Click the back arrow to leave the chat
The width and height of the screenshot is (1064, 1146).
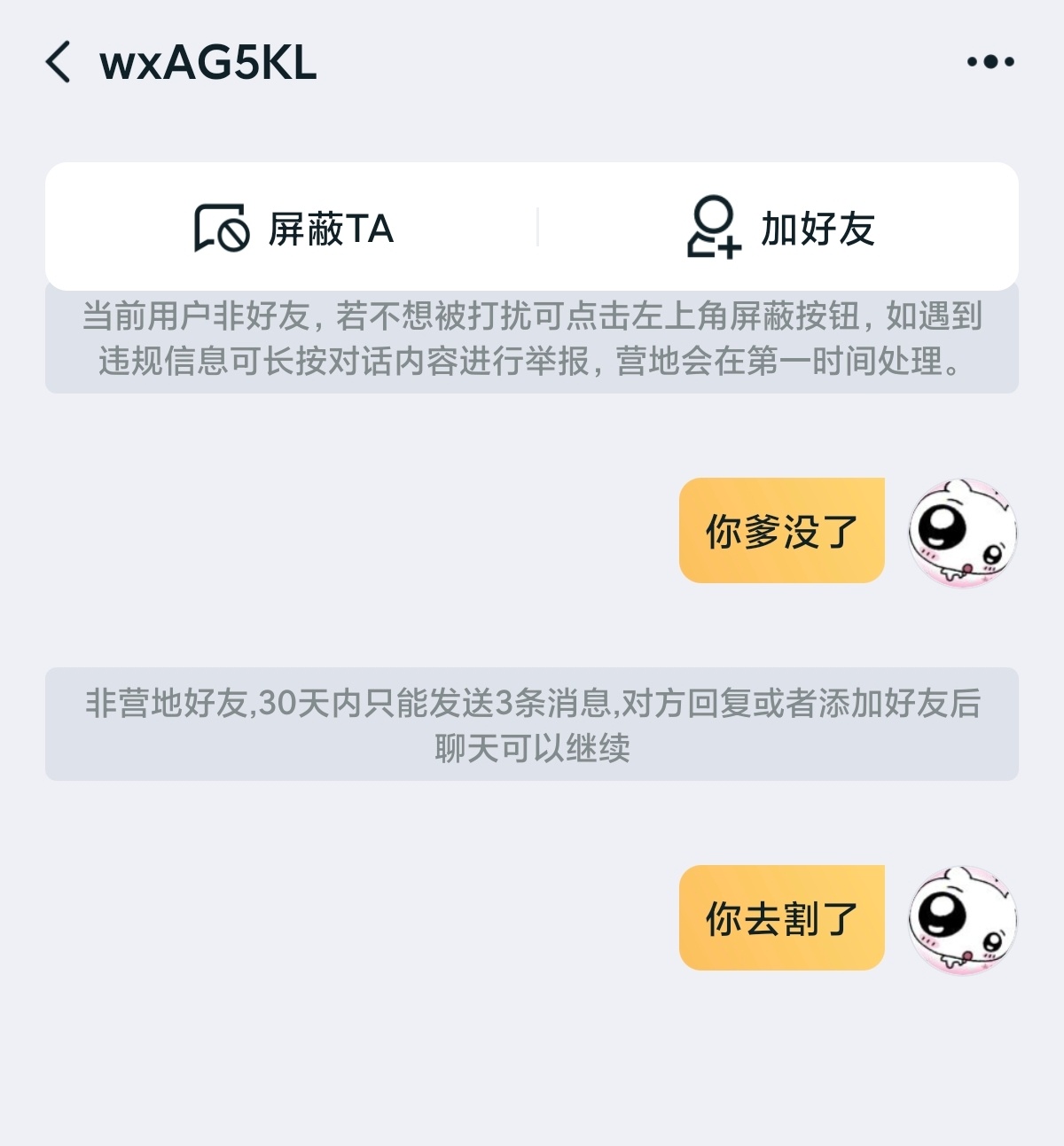59,62
